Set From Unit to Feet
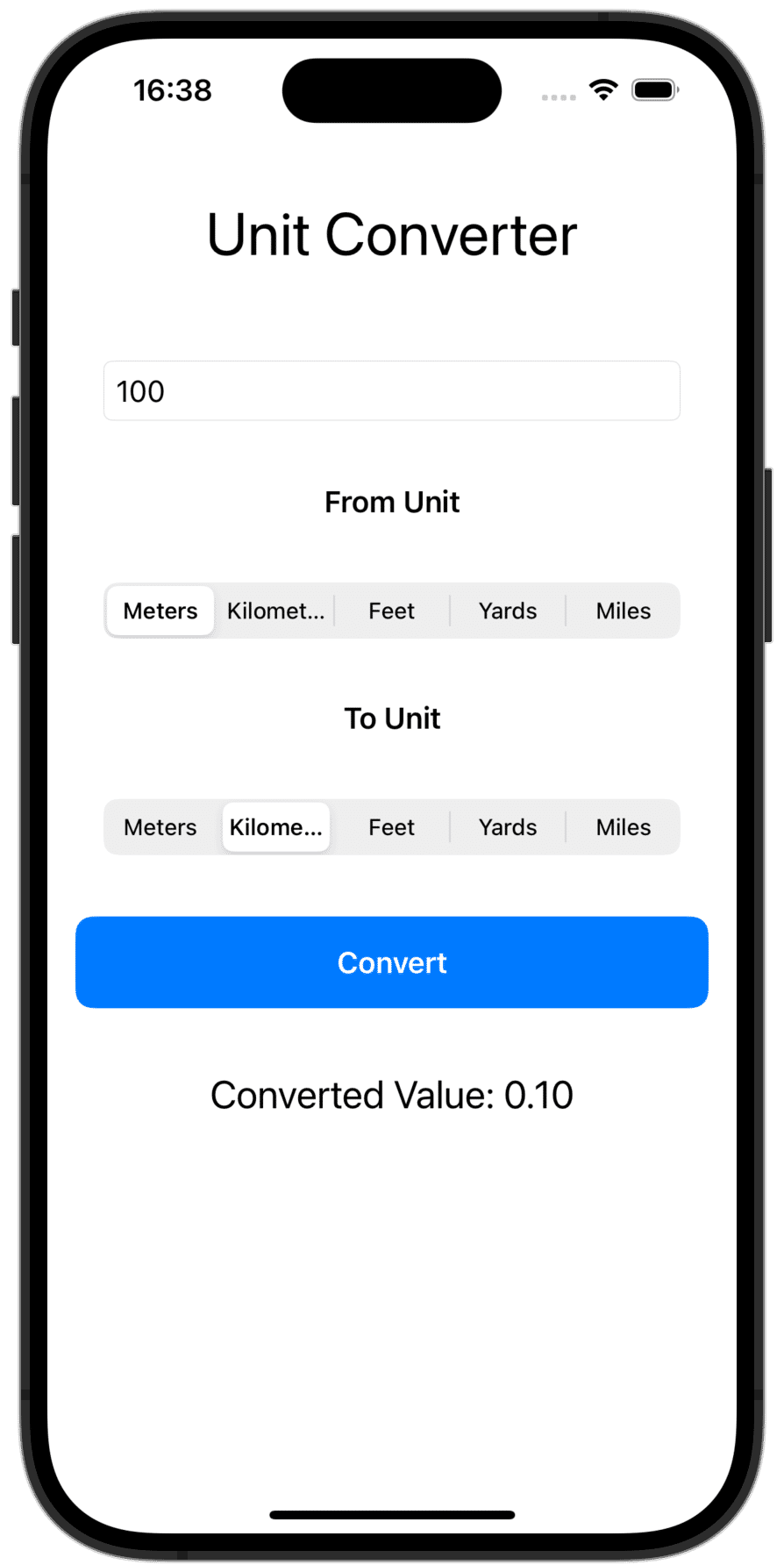 [392, 611]
